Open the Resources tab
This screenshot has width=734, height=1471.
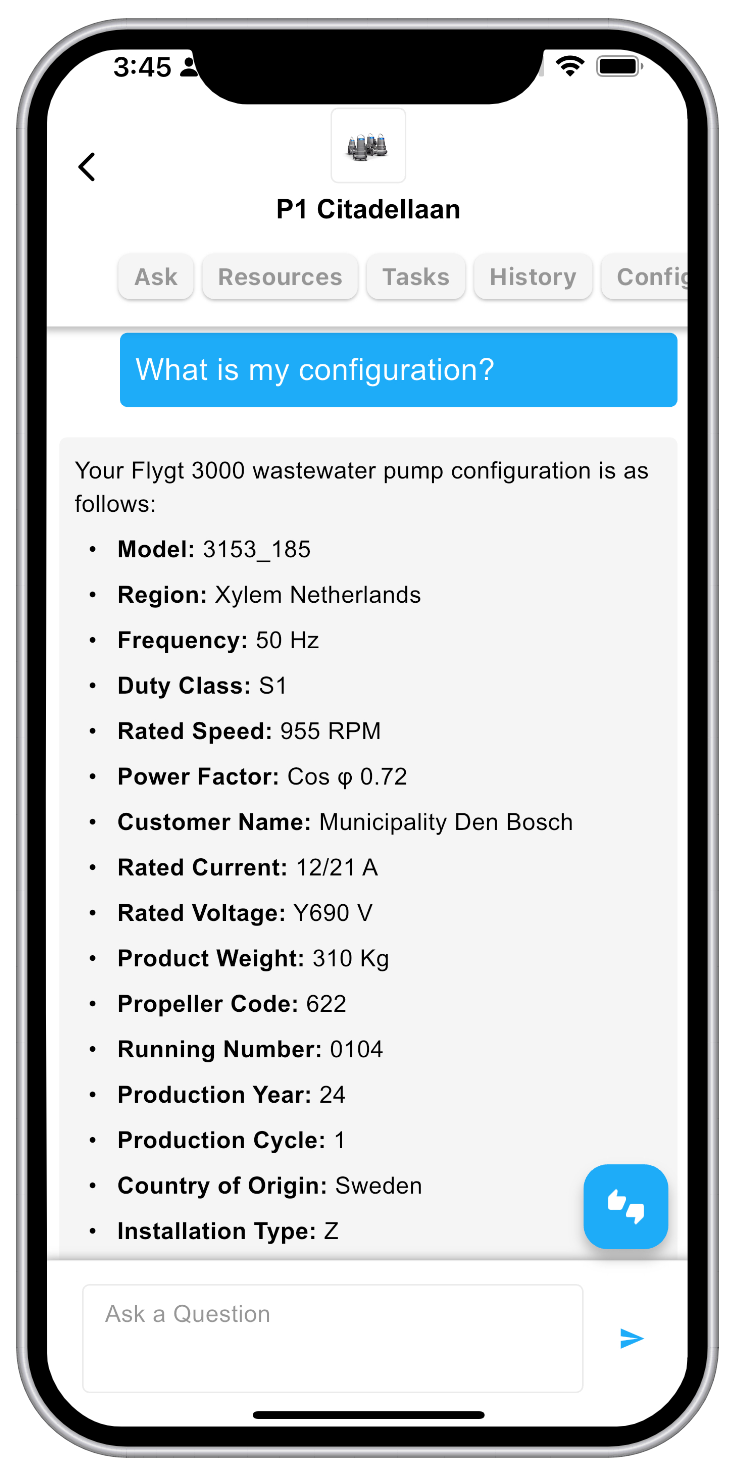280,277
